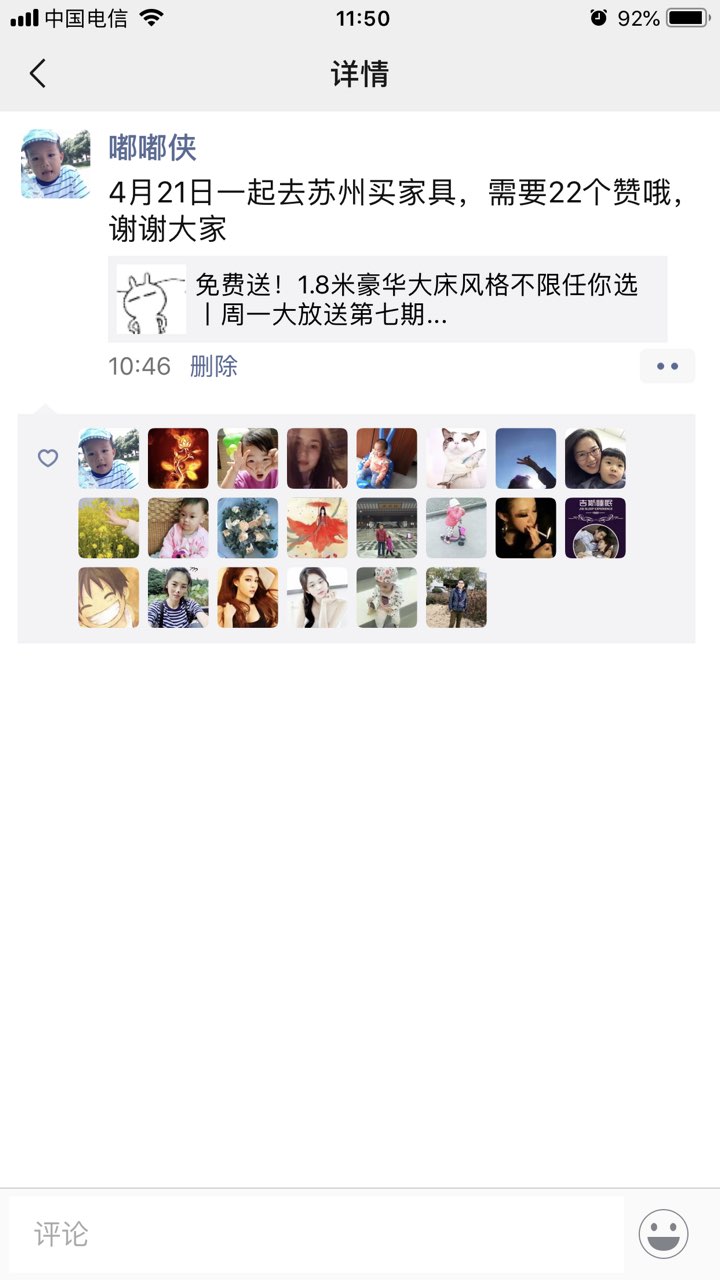Open the liker with grinning cartoon avatar
The height and width of the screenshot is (1280, 720).
pos(109,597)
